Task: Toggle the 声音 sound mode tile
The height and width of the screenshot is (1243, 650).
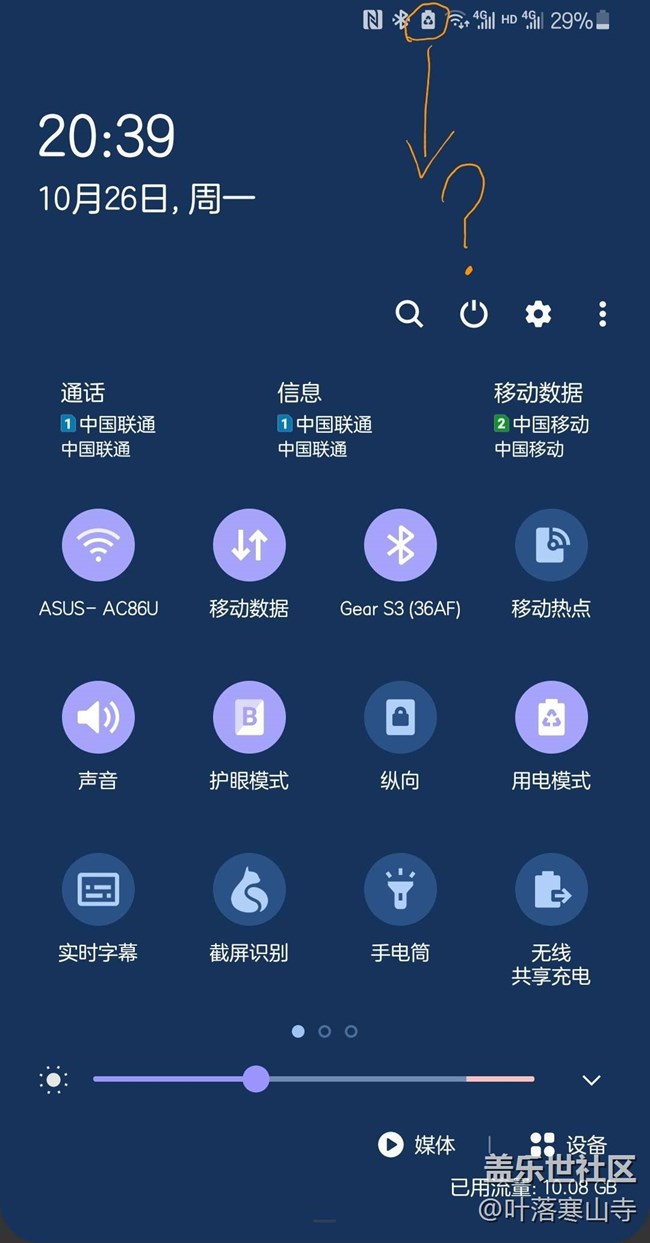Action: point(98,717)
